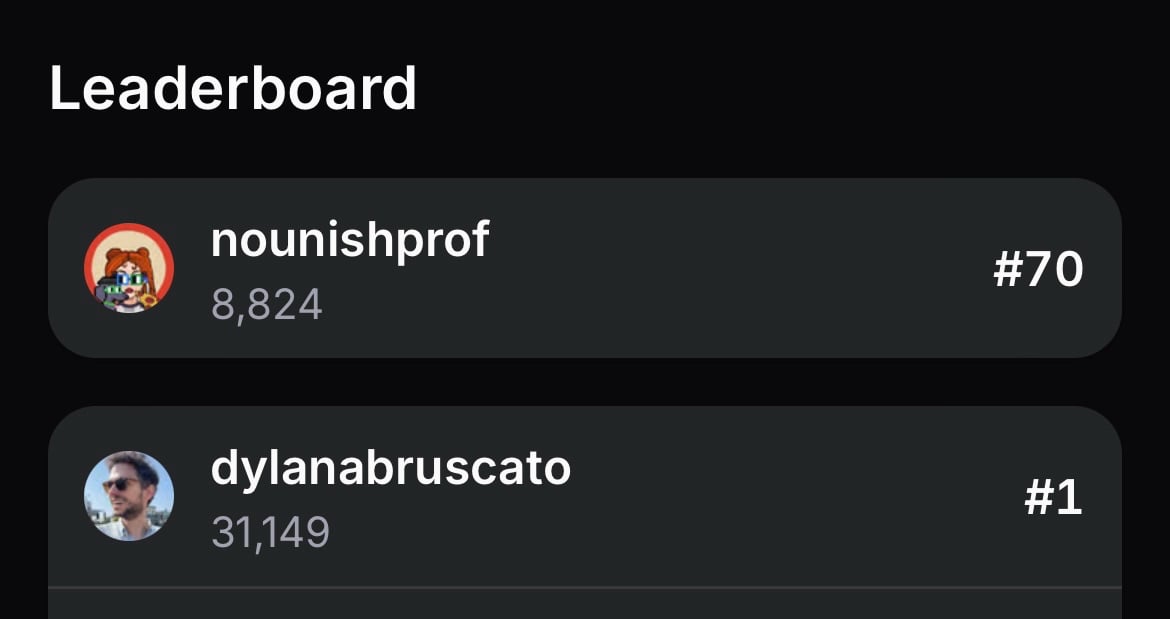Open dylanabruscato's leaderboard row

point(584,496)
